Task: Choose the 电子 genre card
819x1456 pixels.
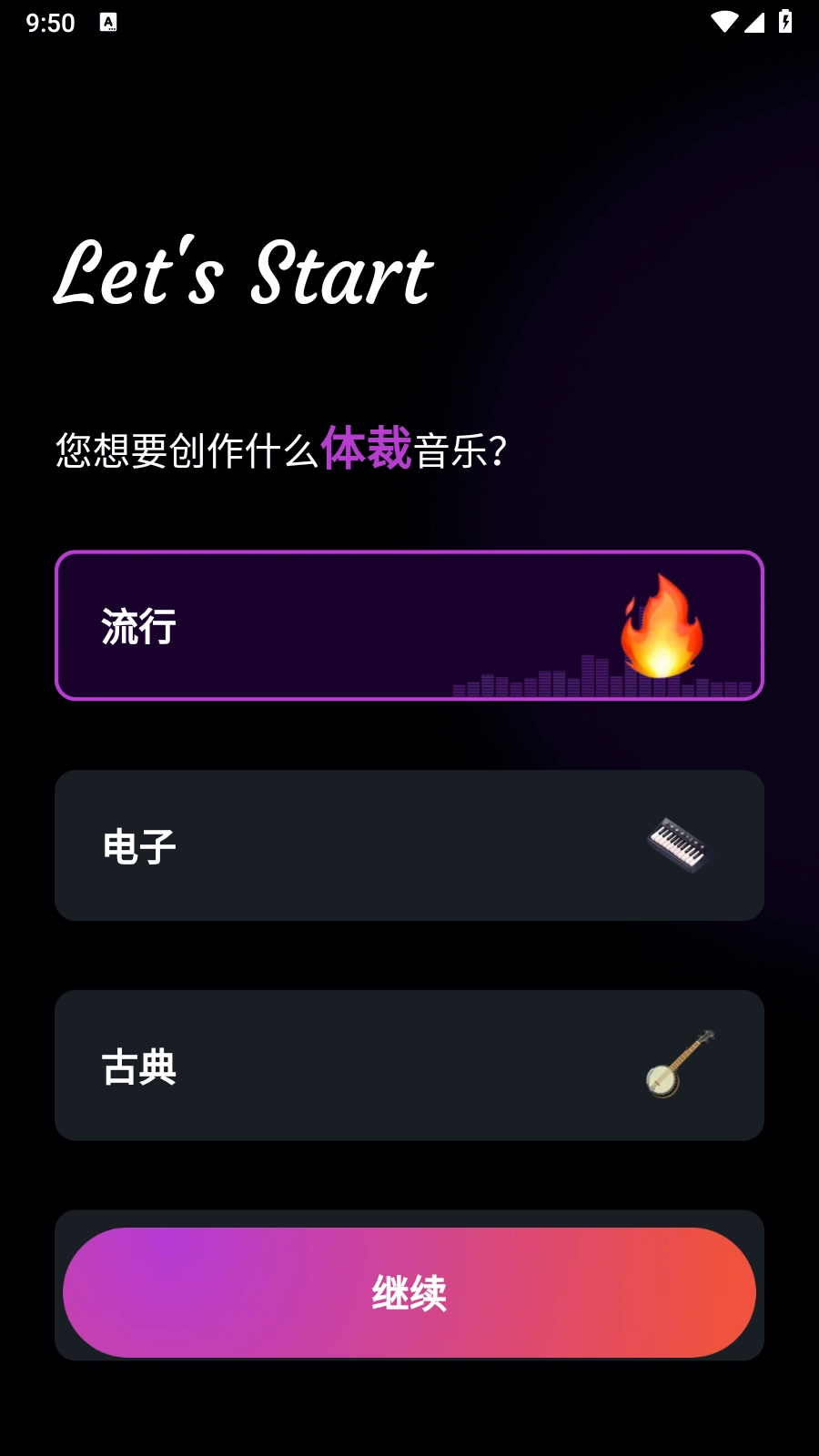Action: point(409,845)
